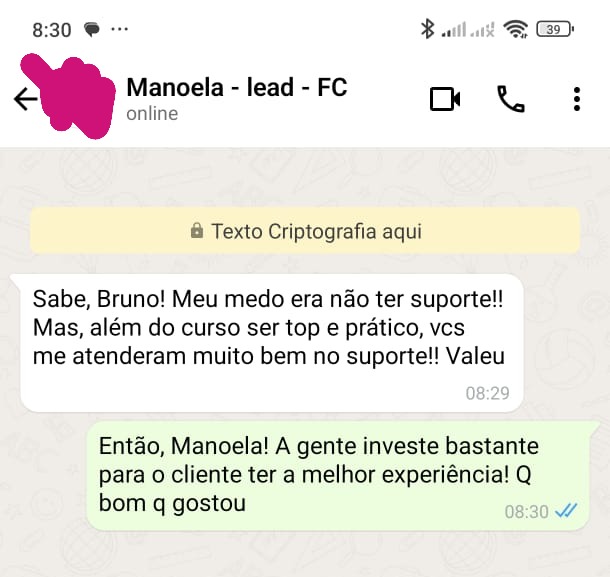This screenshot has width=610, height=577.
Task: Start a video call with Manoela
Action: 445,99
